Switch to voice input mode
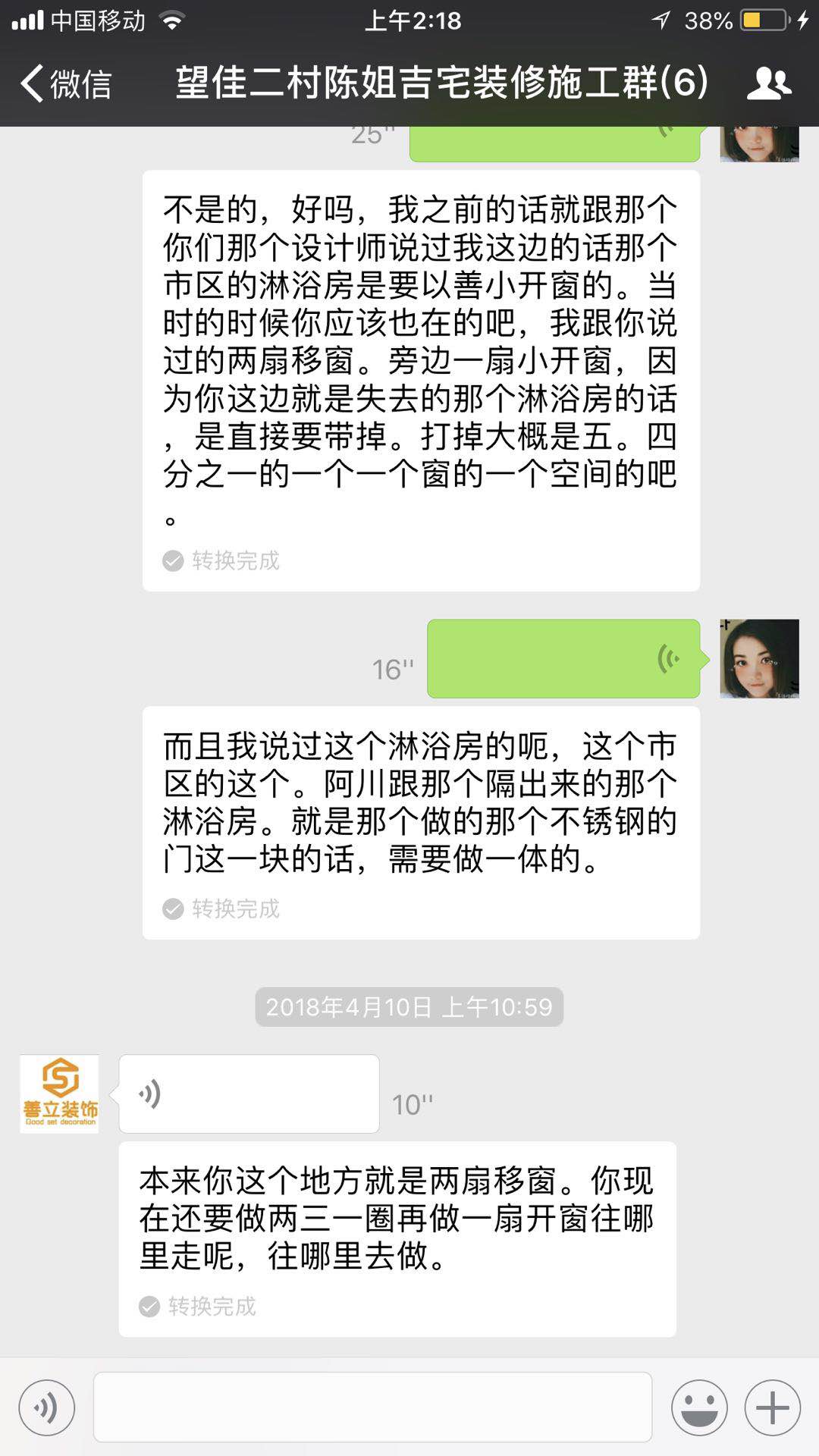This screenshot has width=819, height=1456. pos(47,1408)
